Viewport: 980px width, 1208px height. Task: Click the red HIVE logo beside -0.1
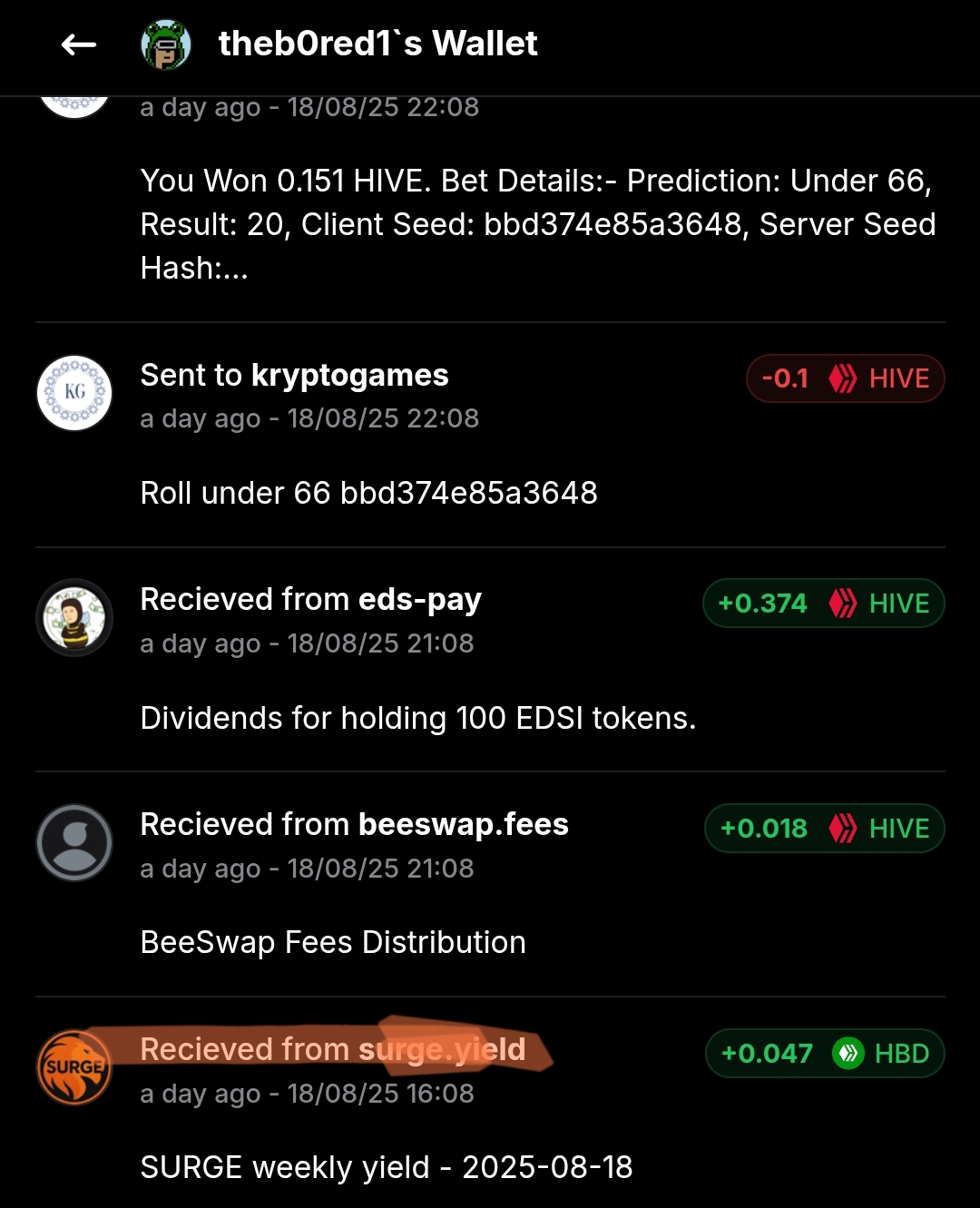coord(843,378)
